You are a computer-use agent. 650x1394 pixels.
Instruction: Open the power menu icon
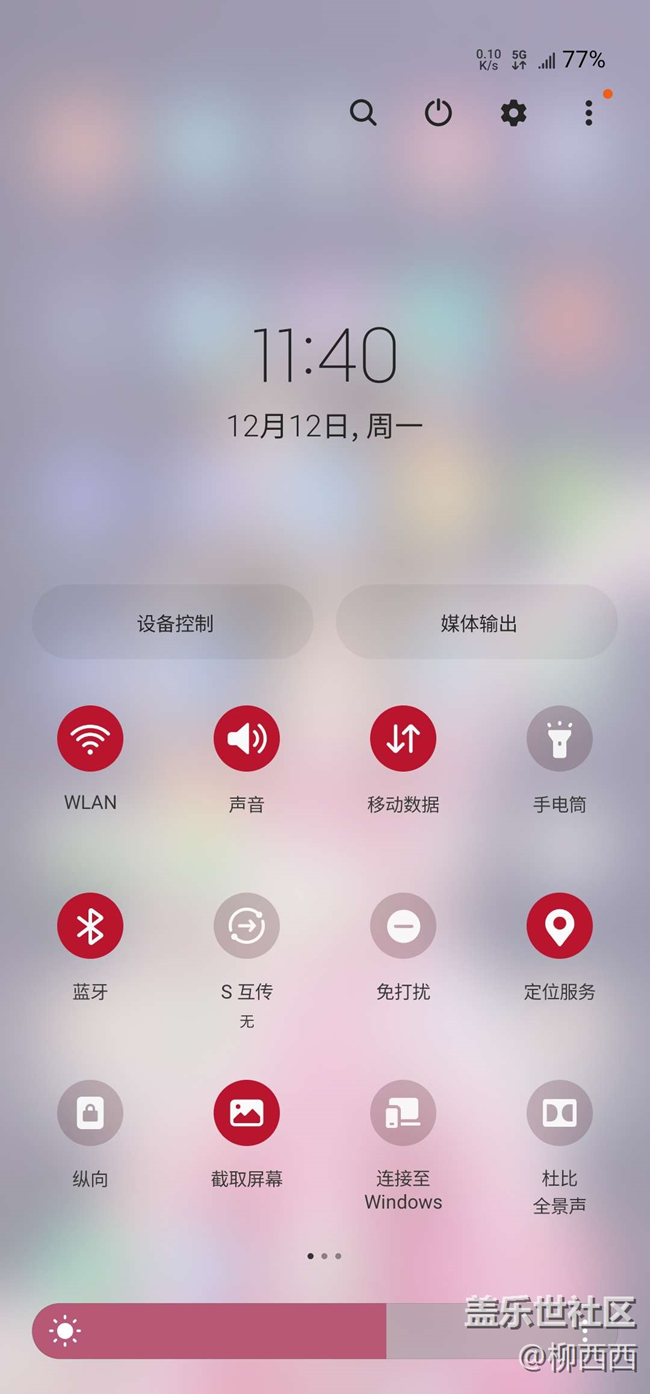(438, 113)
